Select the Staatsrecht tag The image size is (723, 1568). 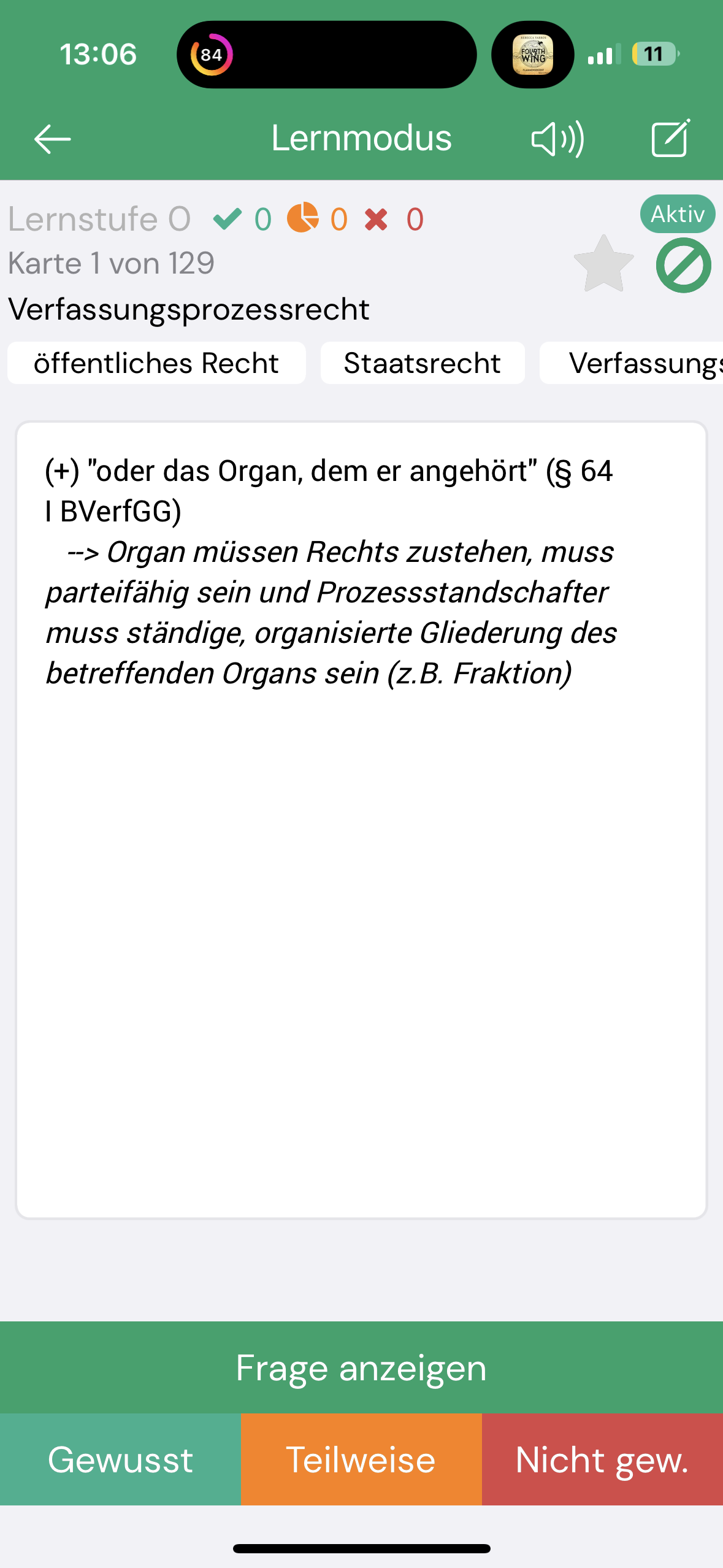(422, 363)
